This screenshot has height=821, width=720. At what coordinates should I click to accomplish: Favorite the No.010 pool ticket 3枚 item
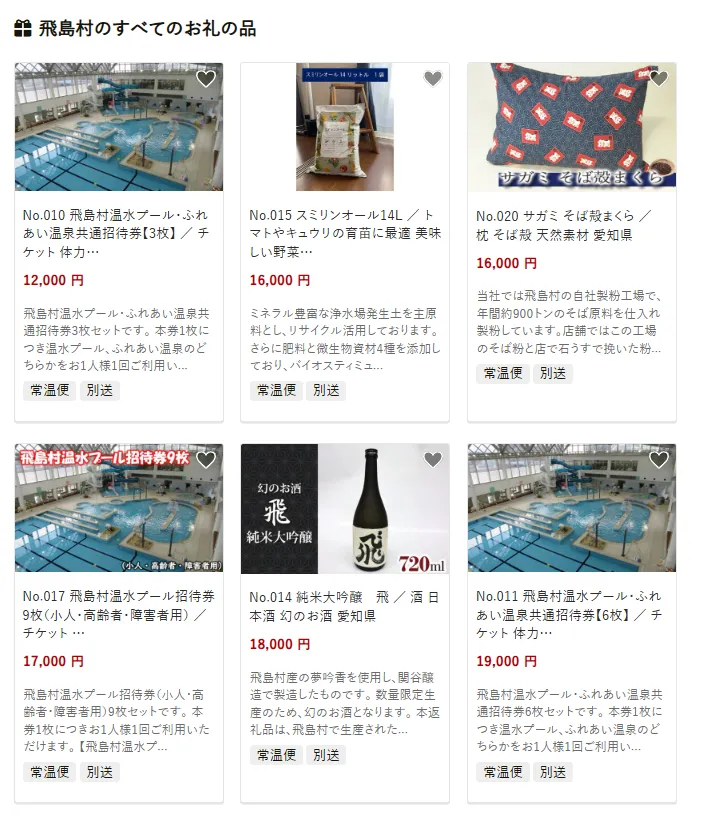[205, 79]
